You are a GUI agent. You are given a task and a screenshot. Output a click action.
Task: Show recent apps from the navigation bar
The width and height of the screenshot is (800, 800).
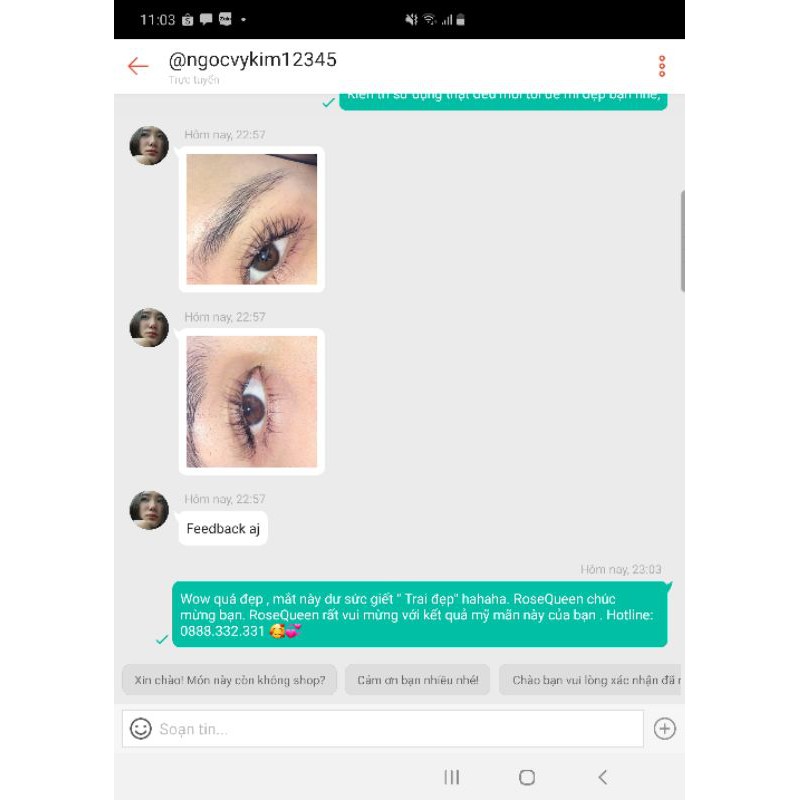(x=451, y=777)
